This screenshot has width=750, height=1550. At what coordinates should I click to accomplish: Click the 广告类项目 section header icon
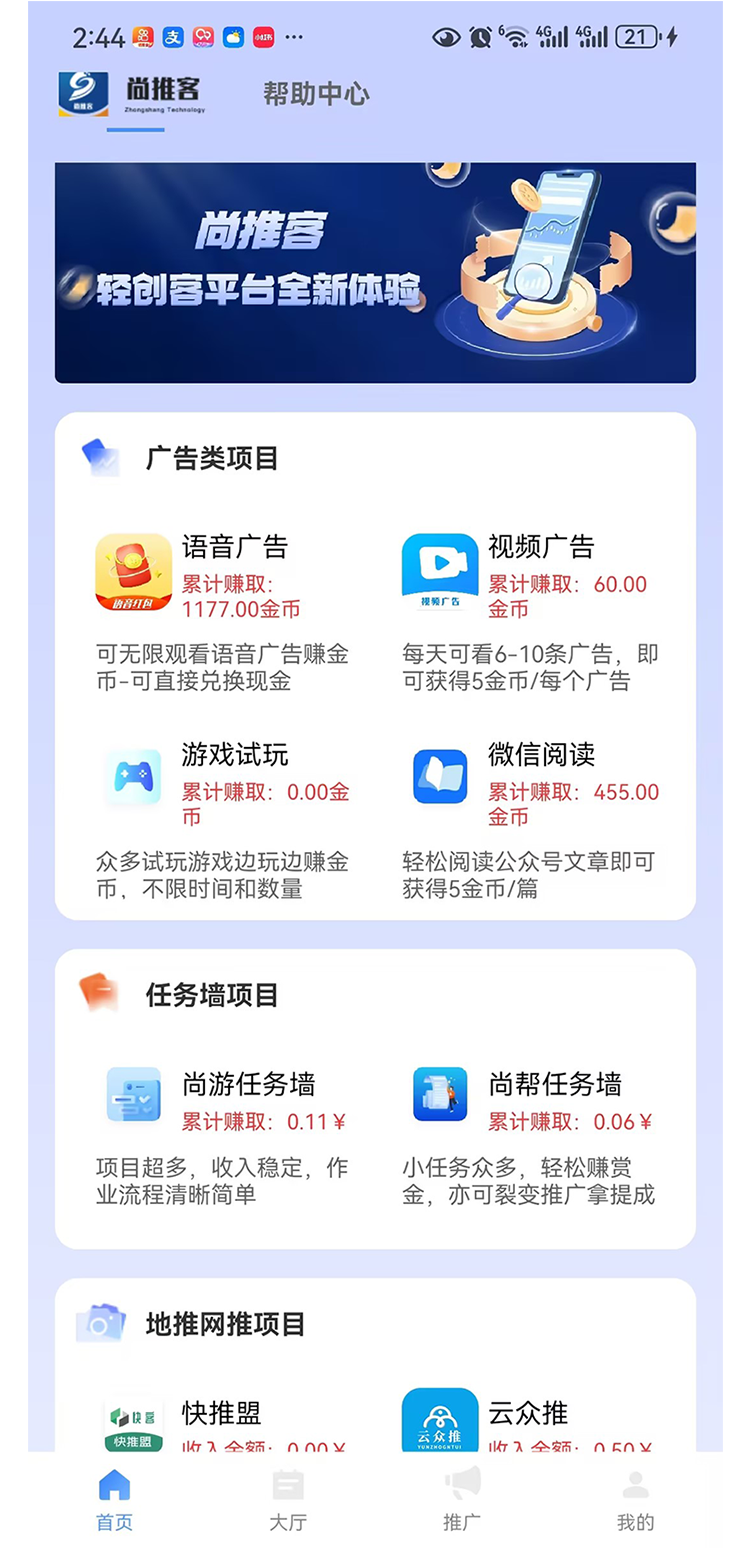coord(103,456)
